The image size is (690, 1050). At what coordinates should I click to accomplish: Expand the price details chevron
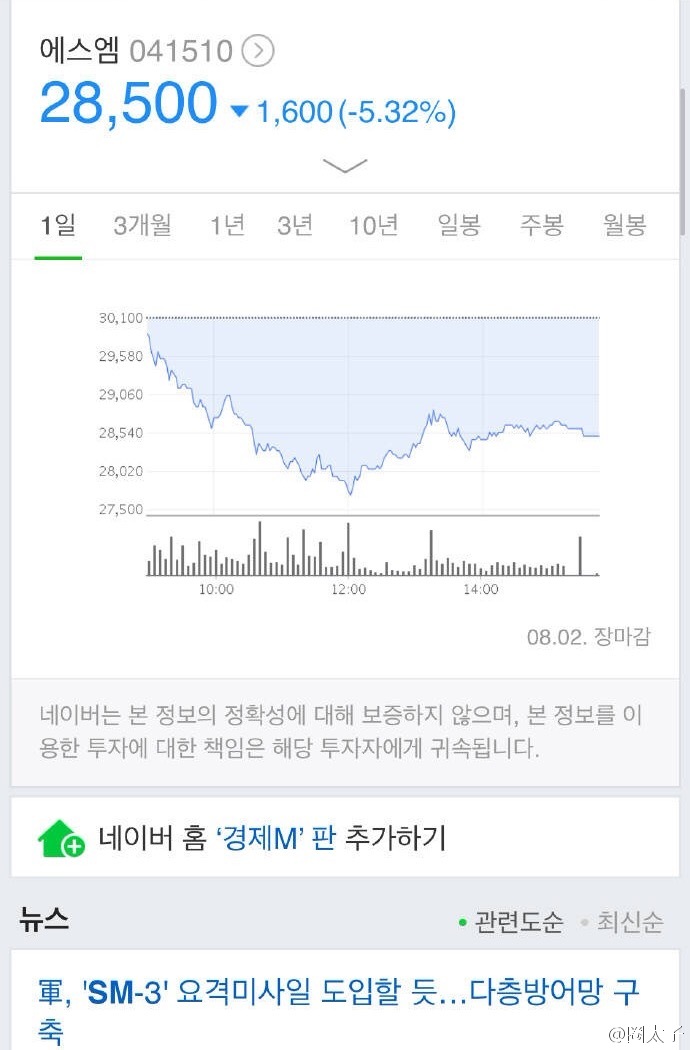tap(345, 166)
